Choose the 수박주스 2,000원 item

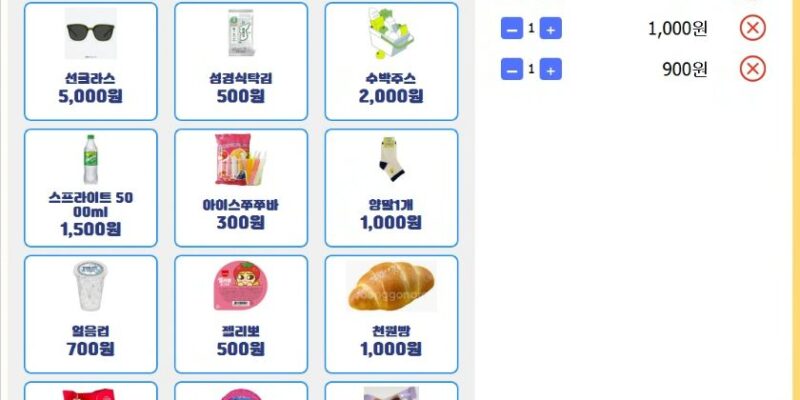[x=391, y=61]
